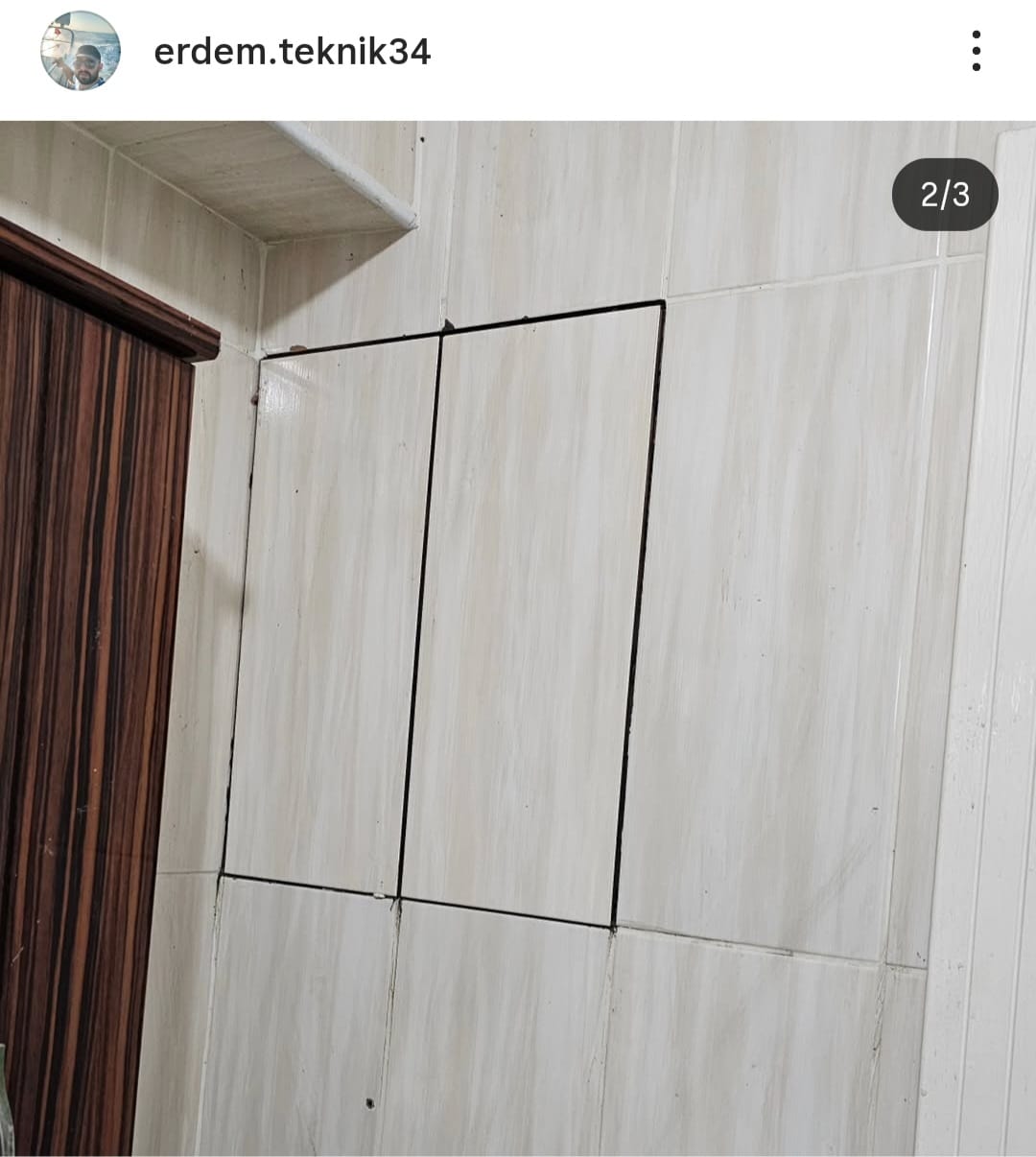Tap the erdem.teknik34 username

coord(292,52)
